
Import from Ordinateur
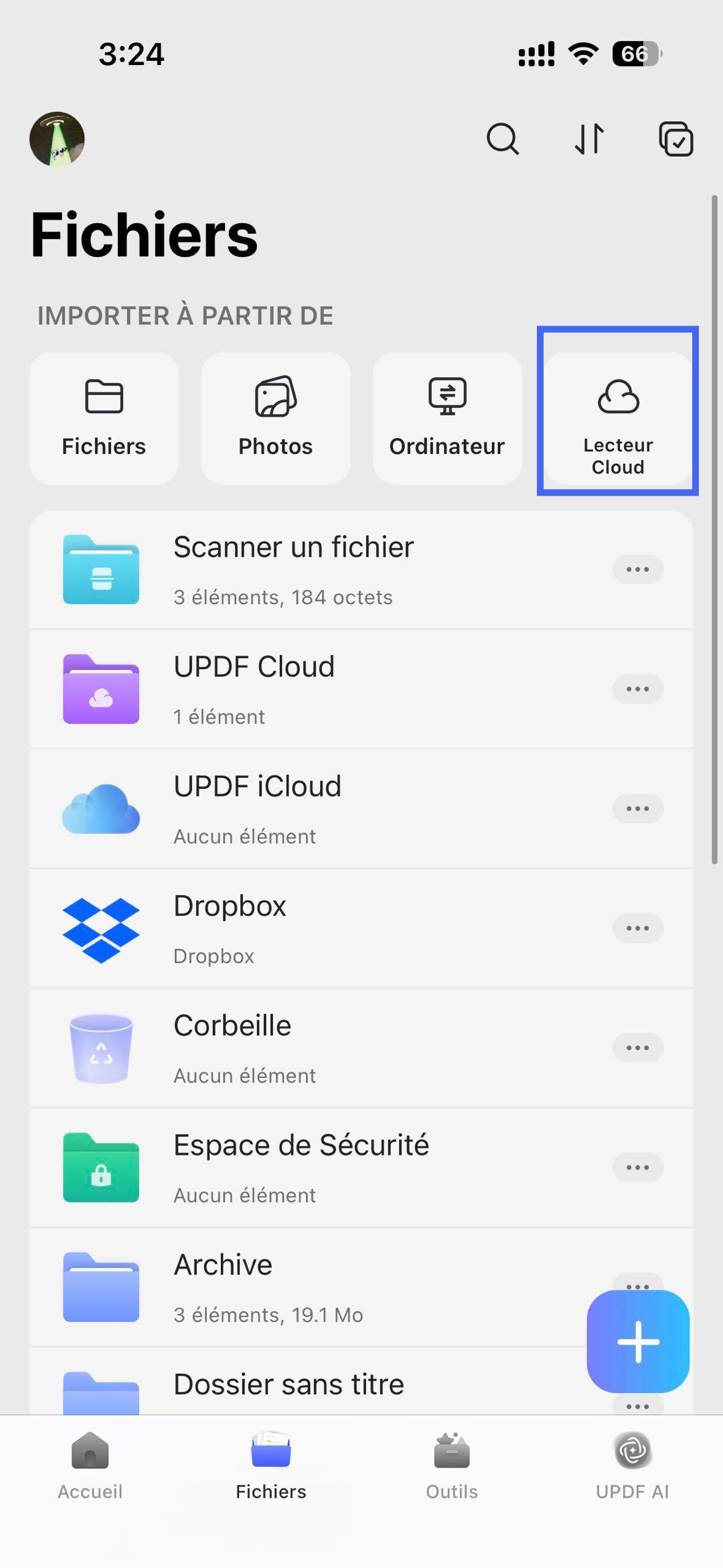(x=446, y=417)
